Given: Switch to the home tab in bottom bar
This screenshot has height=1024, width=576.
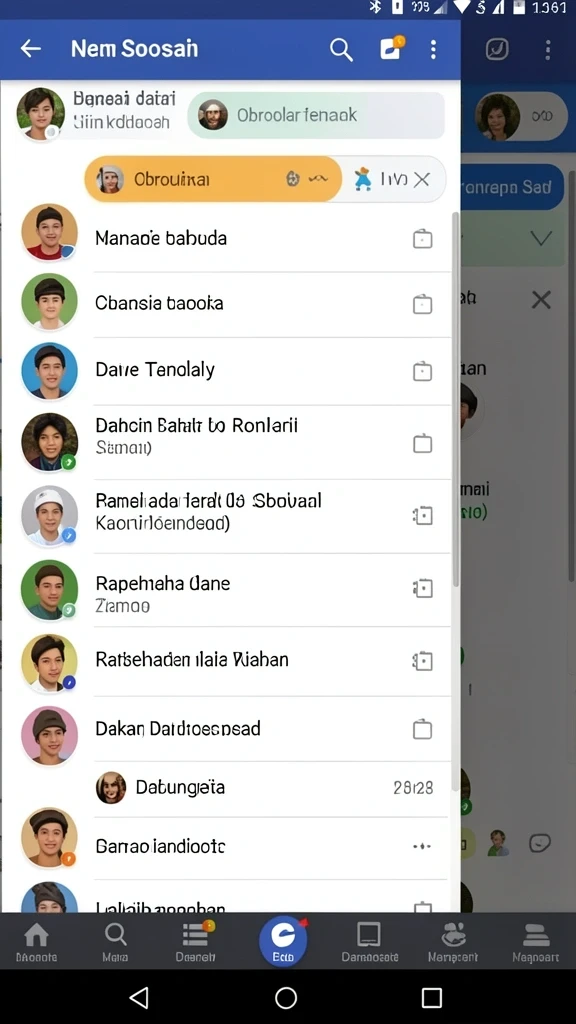Looking at the screenshot, I should [37, 942].
